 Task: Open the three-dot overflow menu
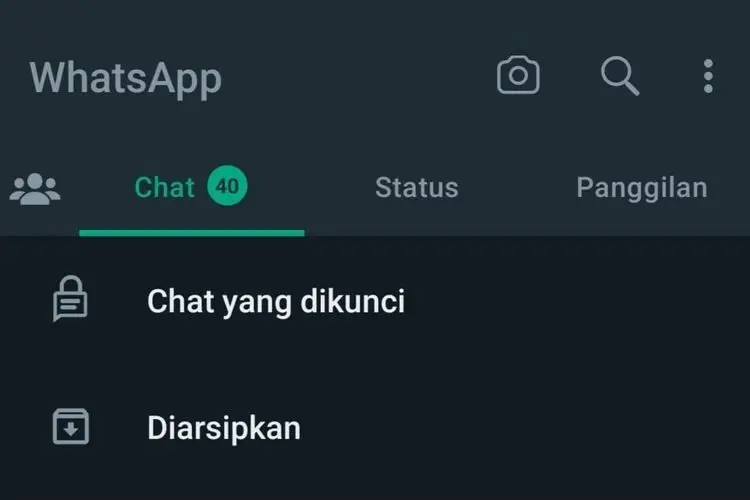pos(708,76)
